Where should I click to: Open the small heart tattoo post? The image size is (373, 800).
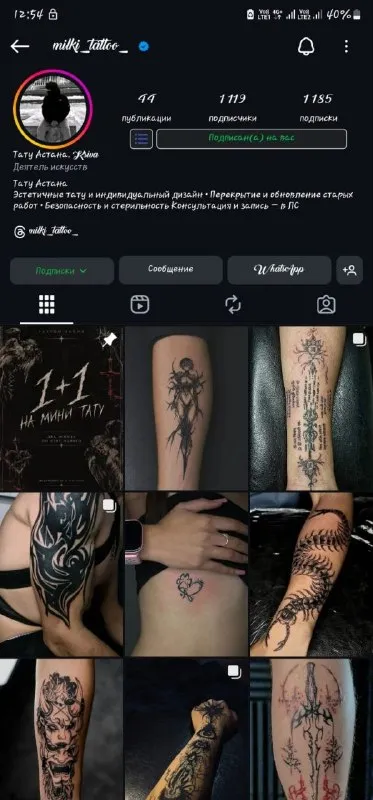point(186,574)
